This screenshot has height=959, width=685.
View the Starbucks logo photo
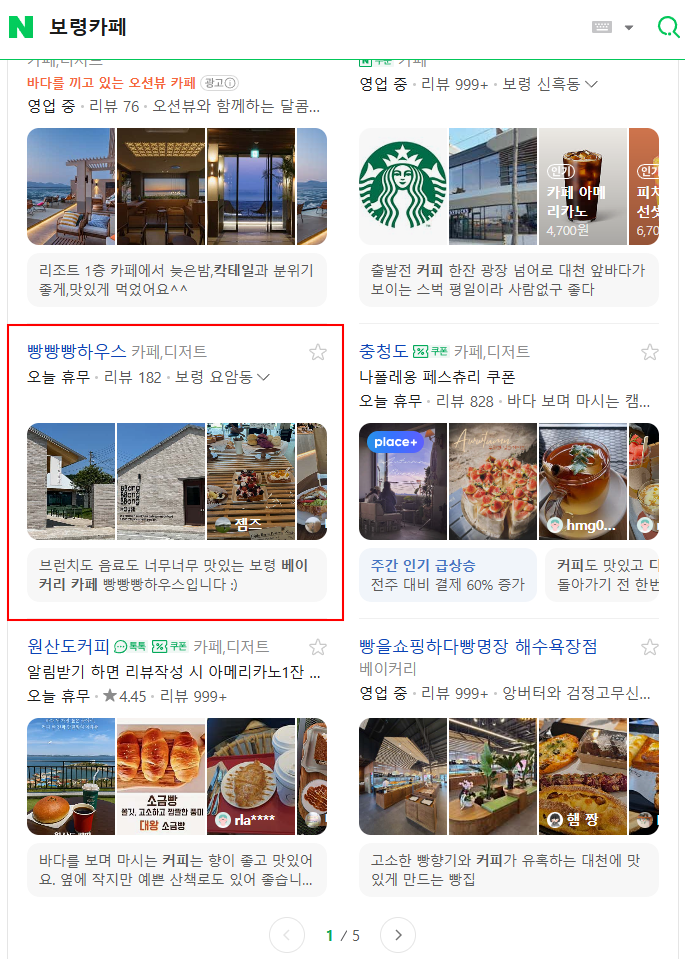coord(402,186)
